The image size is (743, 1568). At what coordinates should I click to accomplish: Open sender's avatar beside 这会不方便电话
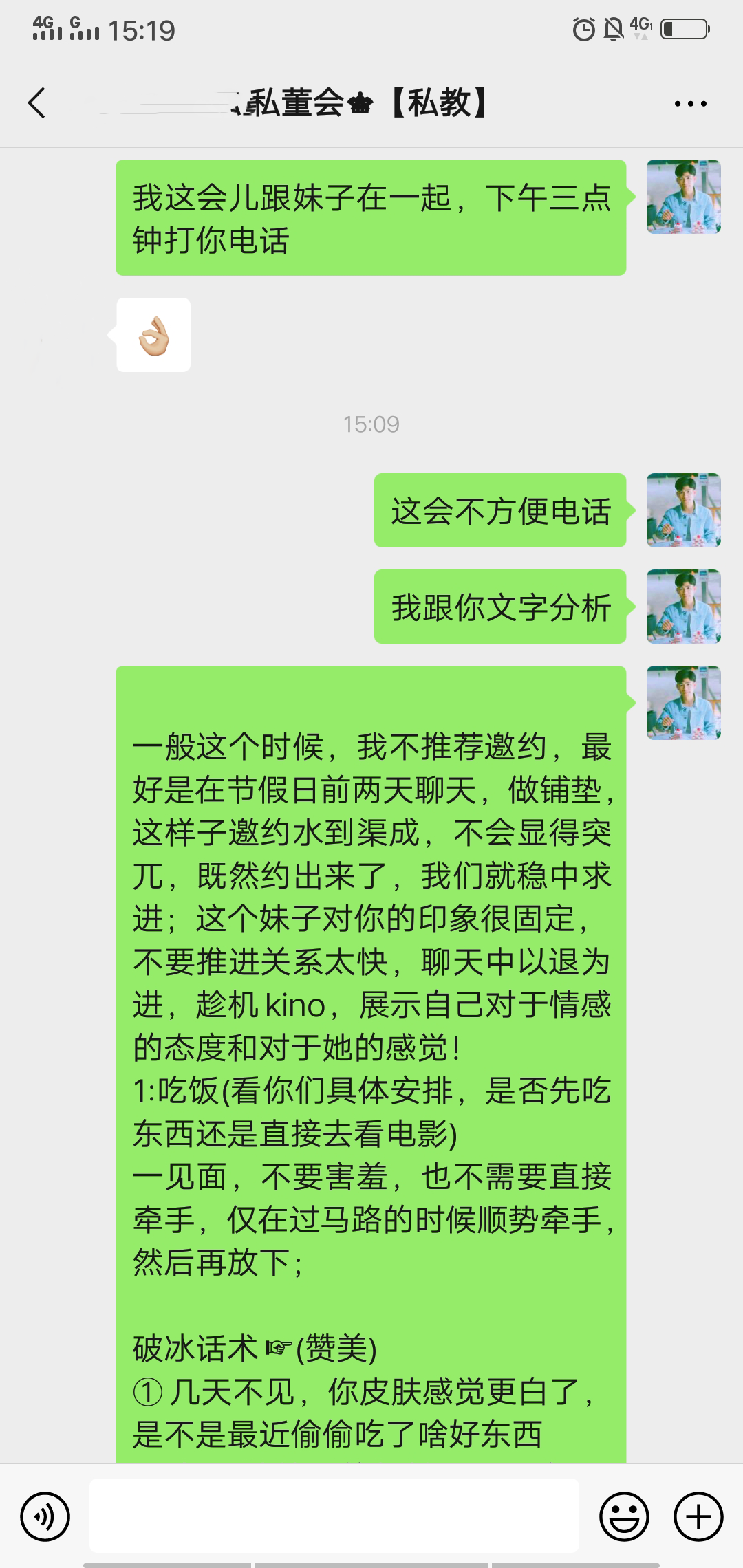pos(683,510)
